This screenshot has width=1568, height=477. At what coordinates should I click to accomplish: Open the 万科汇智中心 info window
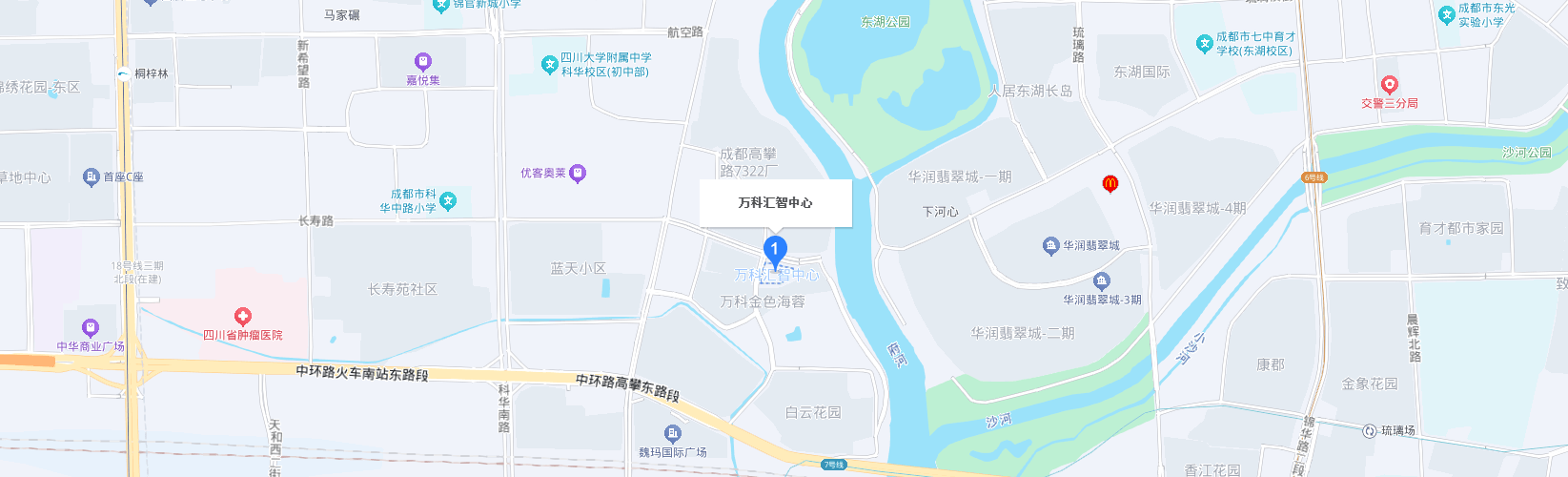click(x=775, y=203)
